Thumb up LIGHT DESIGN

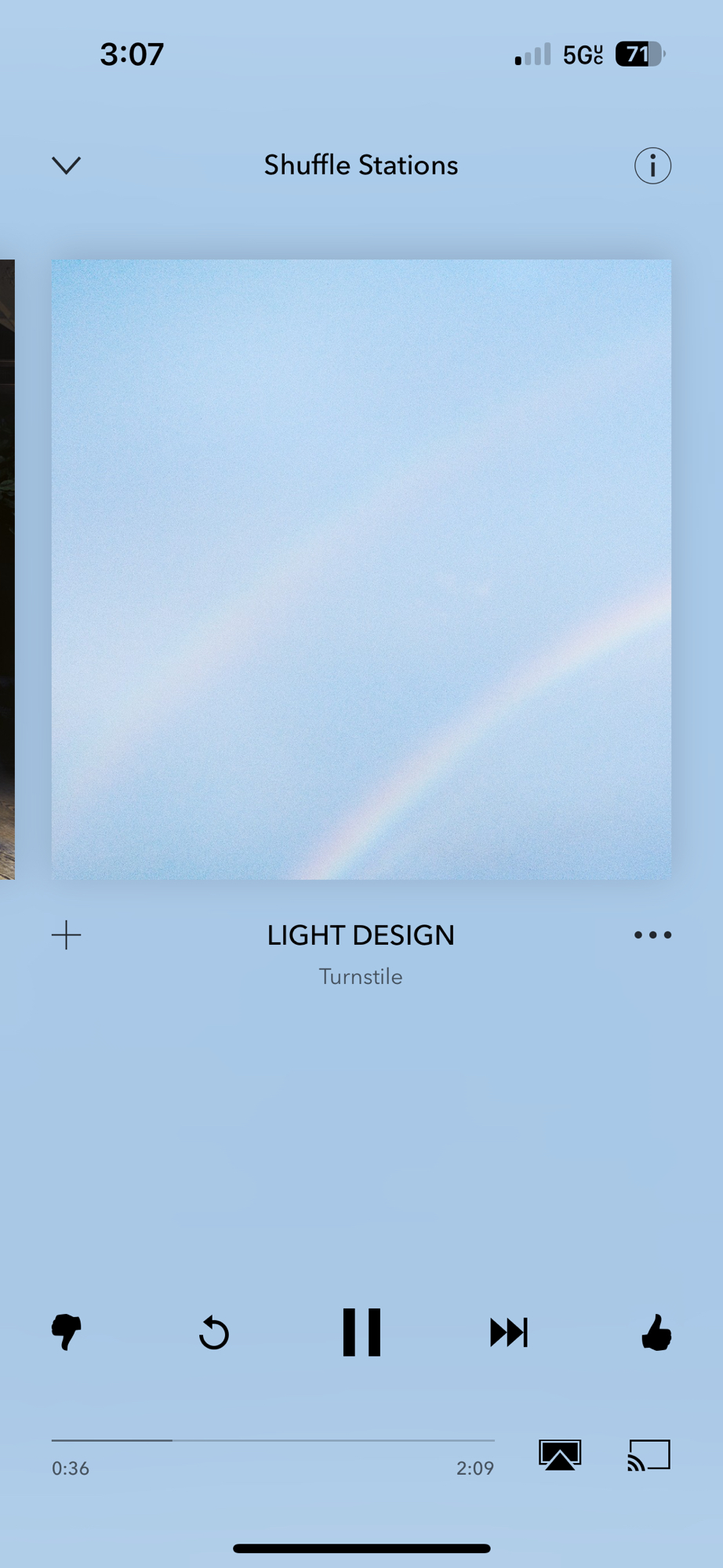click(656, 1332)
